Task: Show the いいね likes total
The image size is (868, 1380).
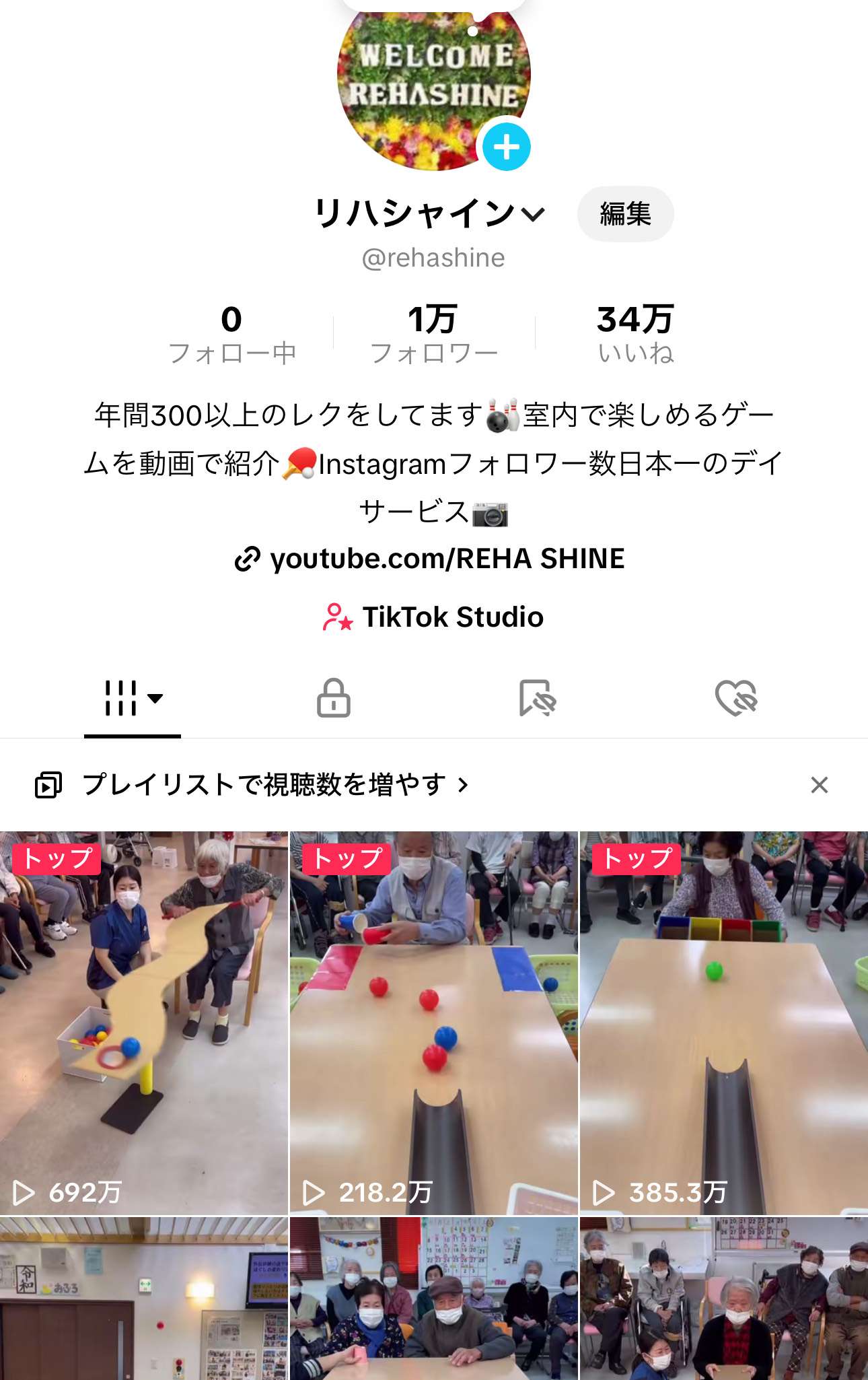Action: click(x=635, y=334)
